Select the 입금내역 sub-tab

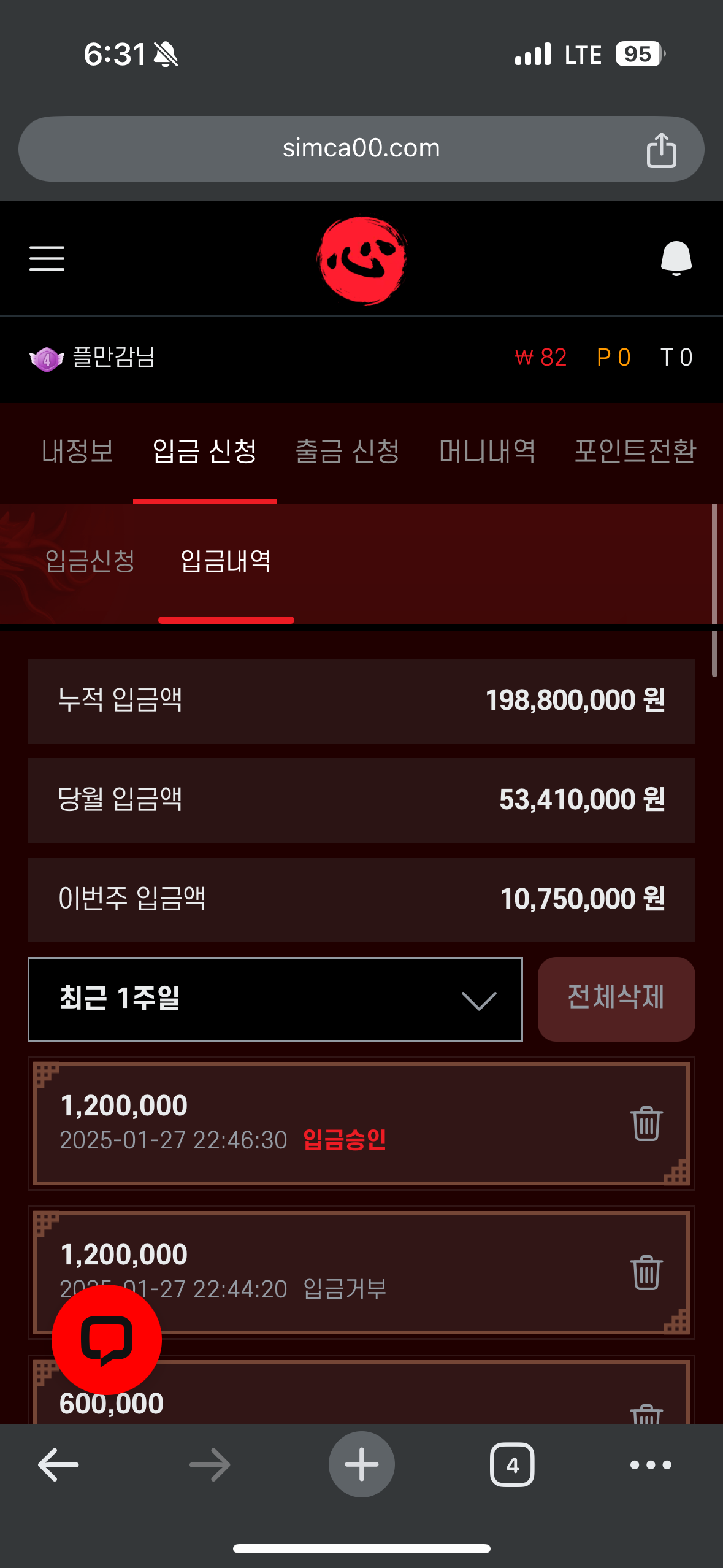coord(226,561)
